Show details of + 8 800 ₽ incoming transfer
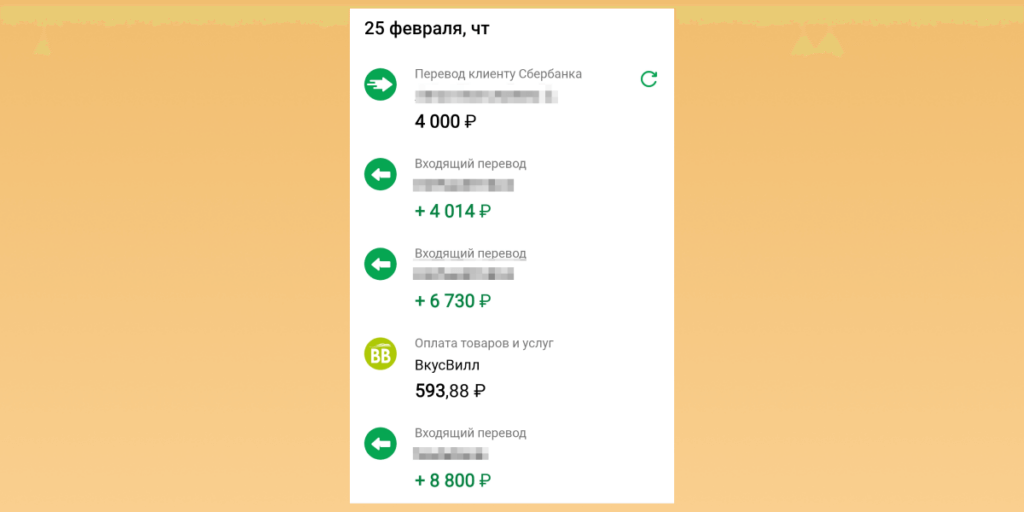 470,456
